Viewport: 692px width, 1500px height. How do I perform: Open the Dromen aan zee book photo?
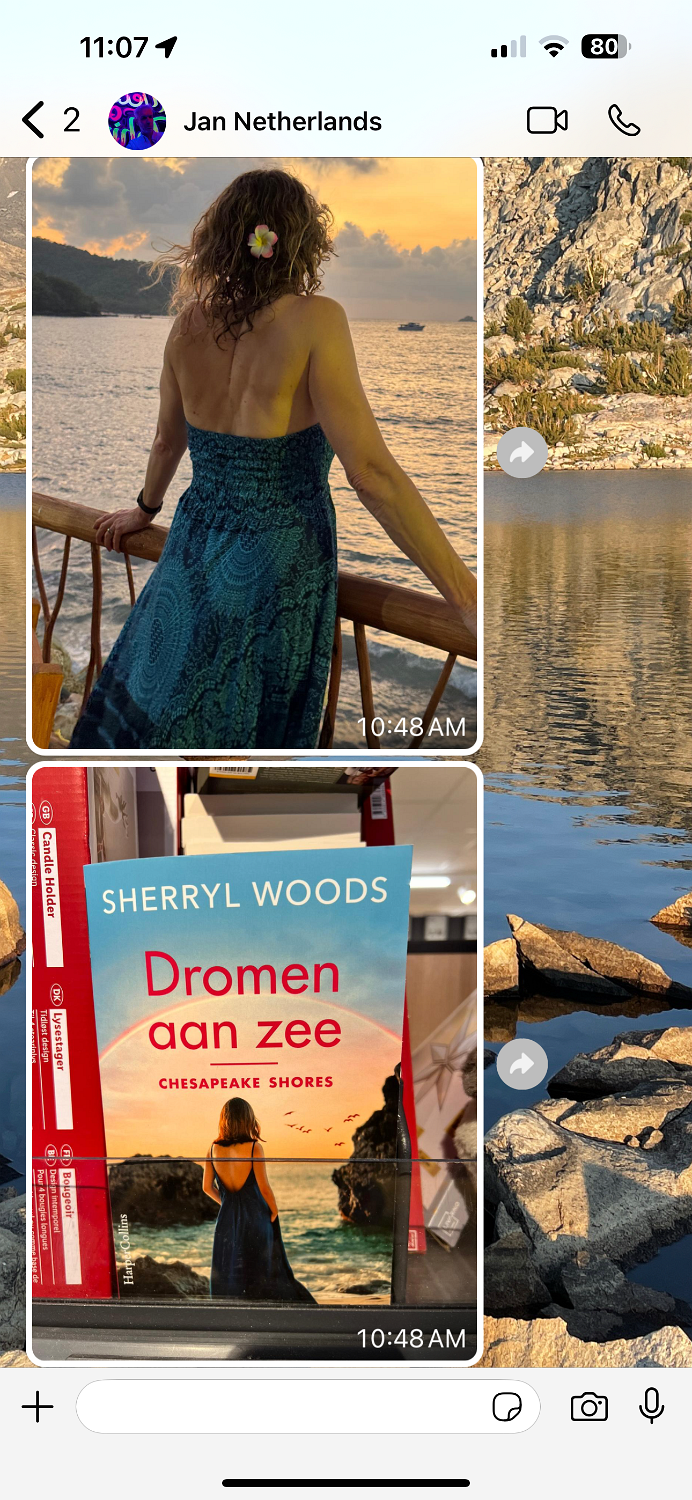(254, 1062)
